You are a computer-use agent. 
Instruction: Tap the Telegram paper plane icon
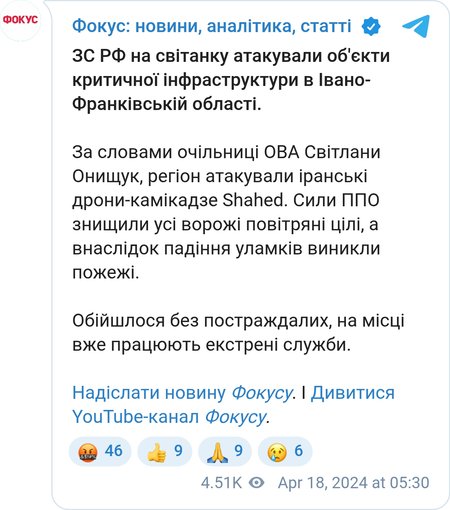click(416, 26)
